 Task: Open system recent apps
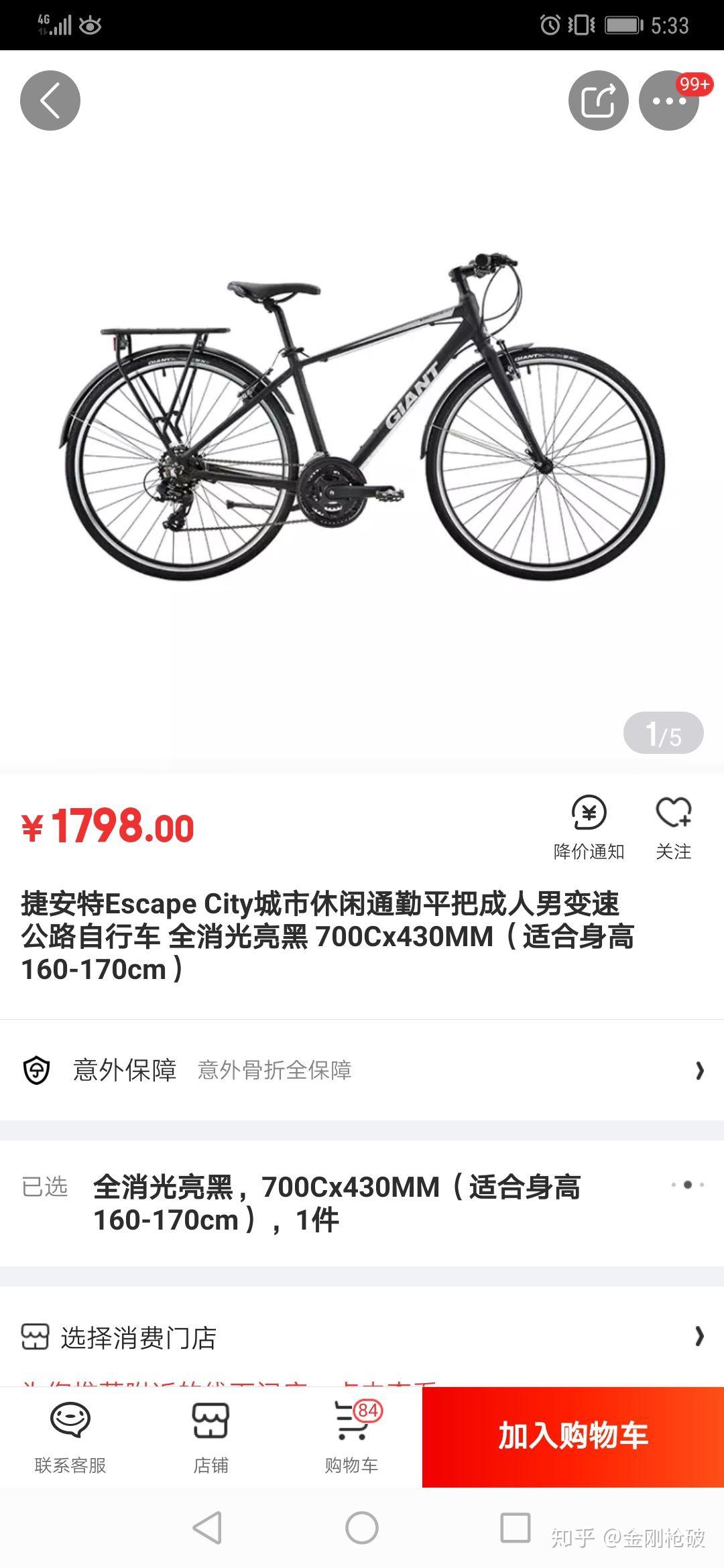[x=516, y=1528]
